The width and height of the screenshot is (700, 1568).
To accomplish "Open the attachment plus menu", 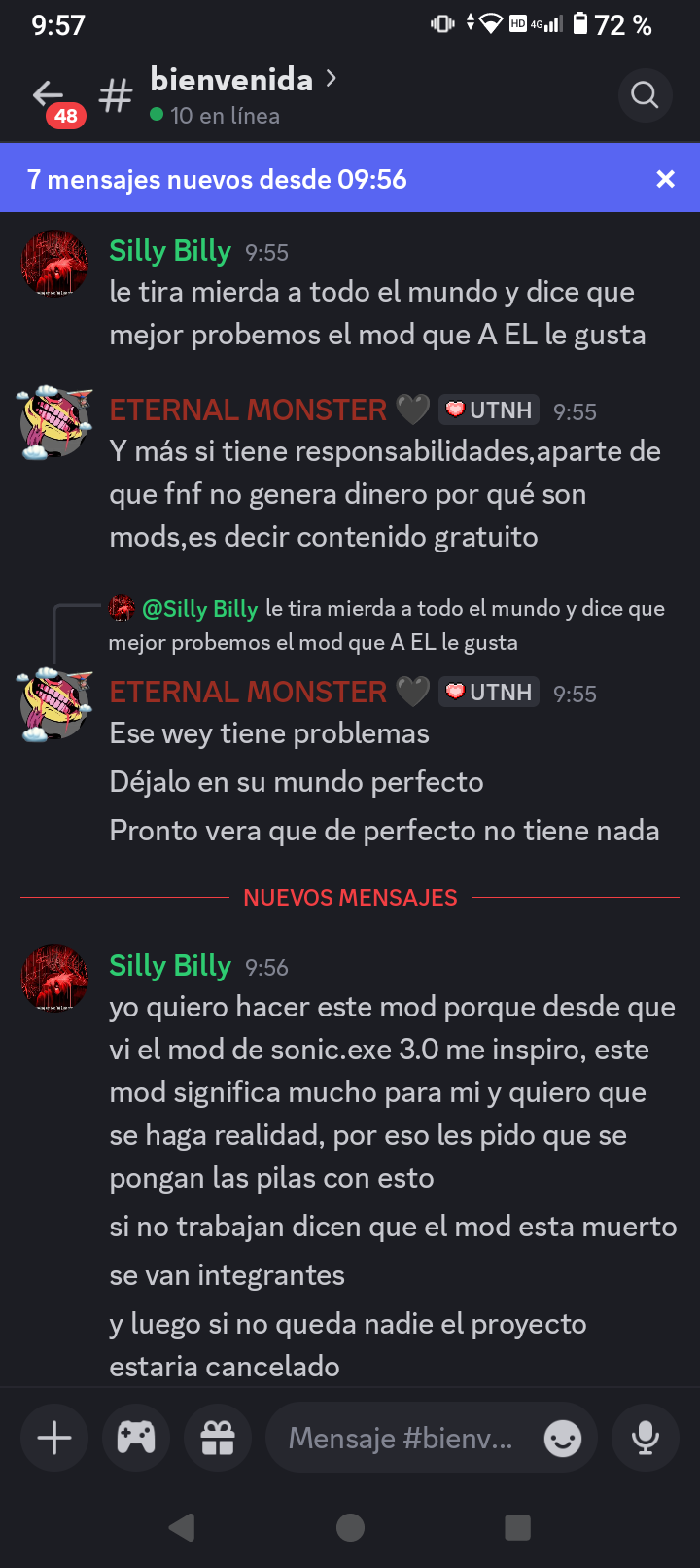I will pos(54,1438).
